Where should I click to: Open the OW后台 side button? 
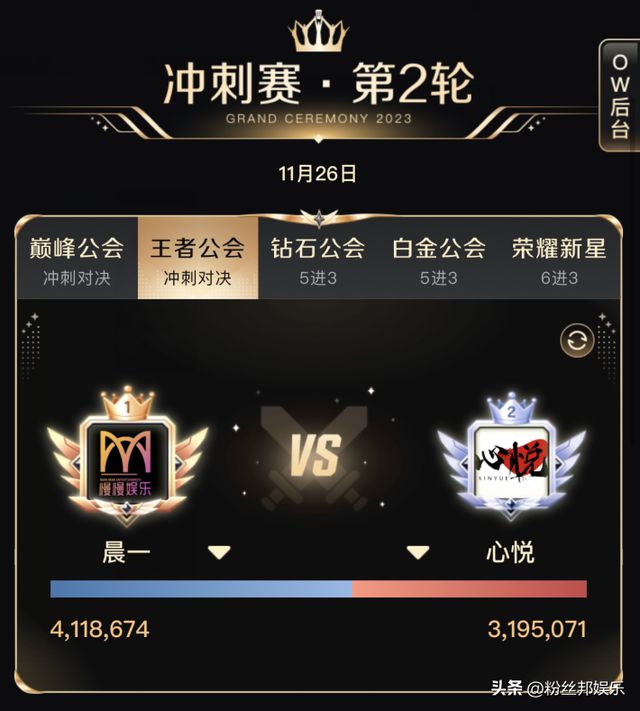(x=620, y=95)
